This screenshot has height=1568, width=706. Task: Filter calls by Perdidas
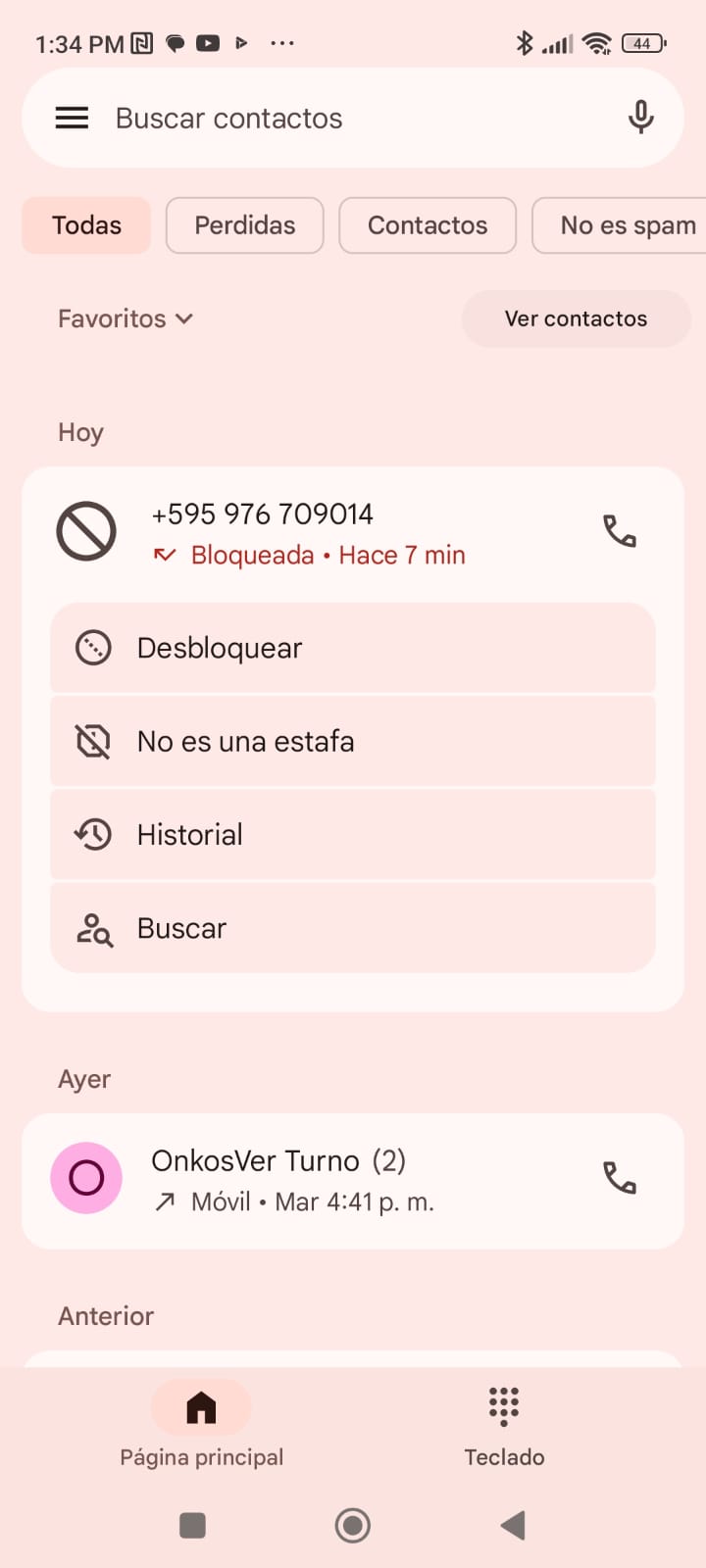click(244, 225)
